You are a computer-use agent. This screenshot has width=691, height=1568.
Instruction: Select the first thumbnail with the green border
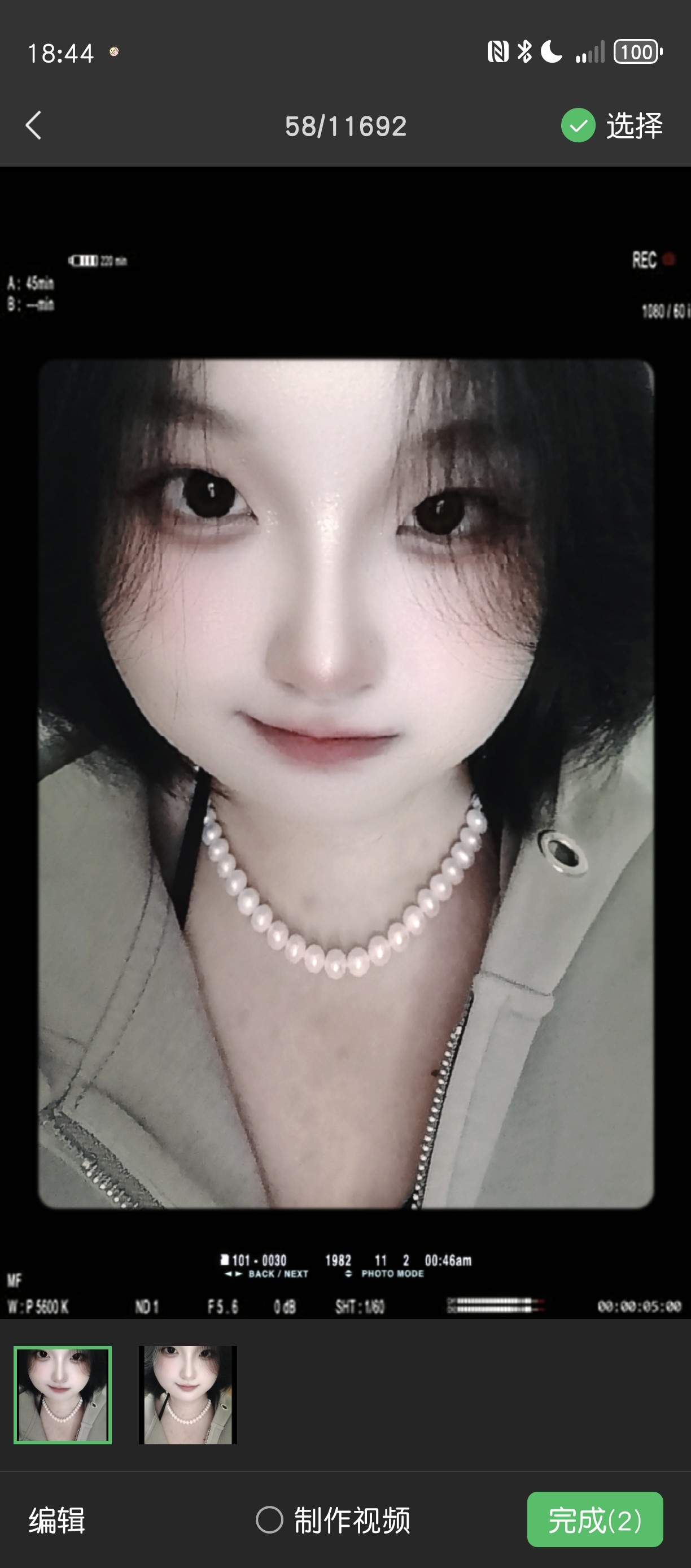(63, 1395)
